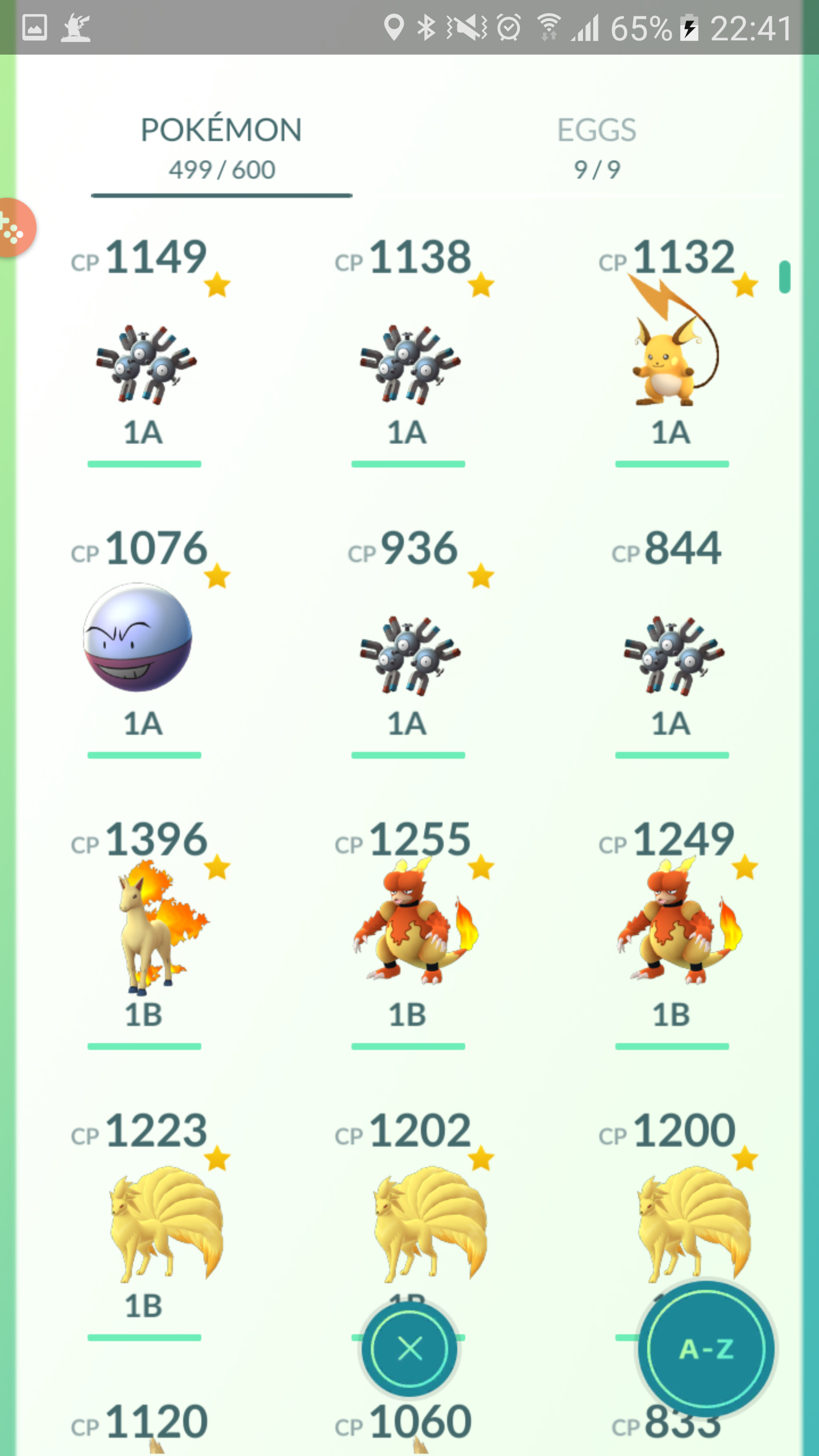View the CP 1249 Magmar
The image size is (819, 1456).
(x=672, y=933)
